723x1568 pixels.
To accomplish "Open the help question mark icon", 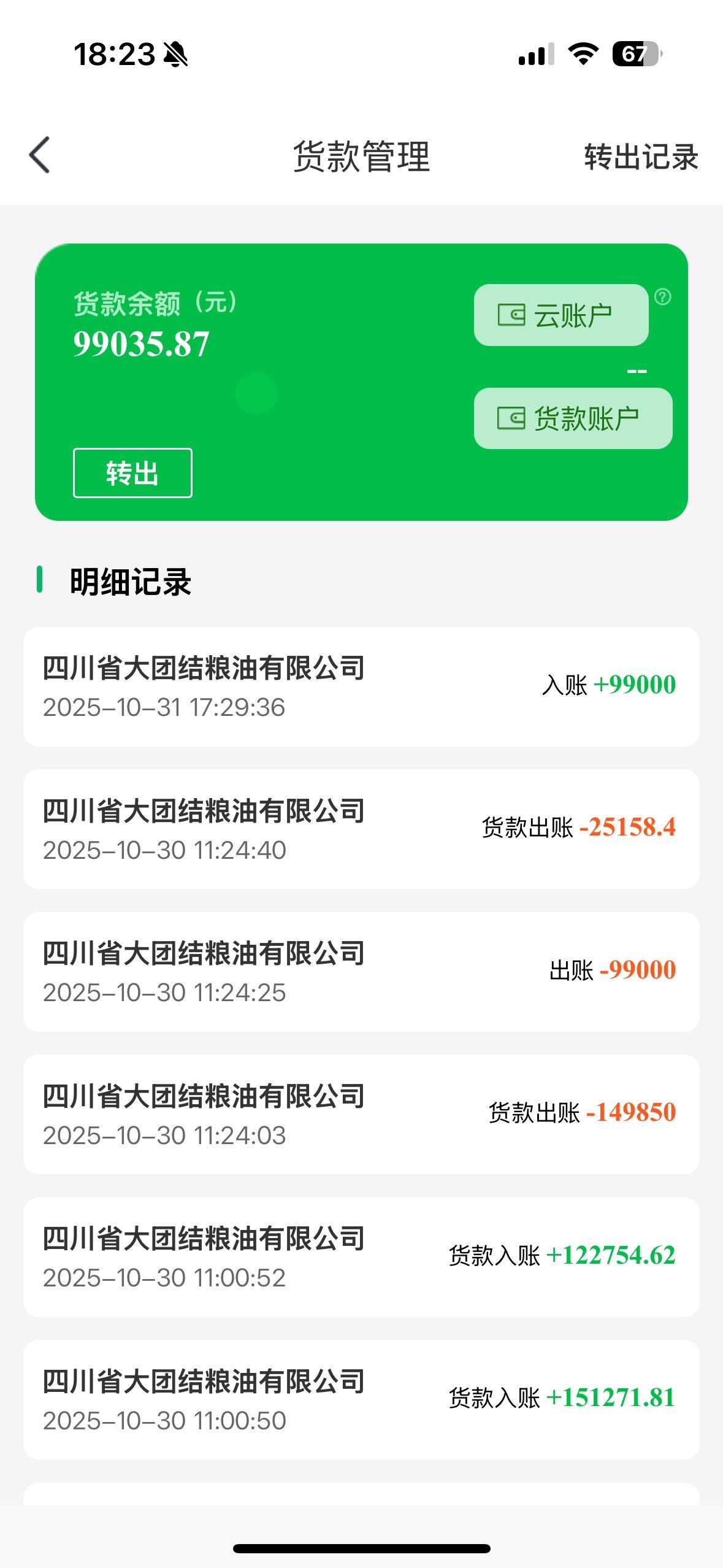I will point(663,298).
